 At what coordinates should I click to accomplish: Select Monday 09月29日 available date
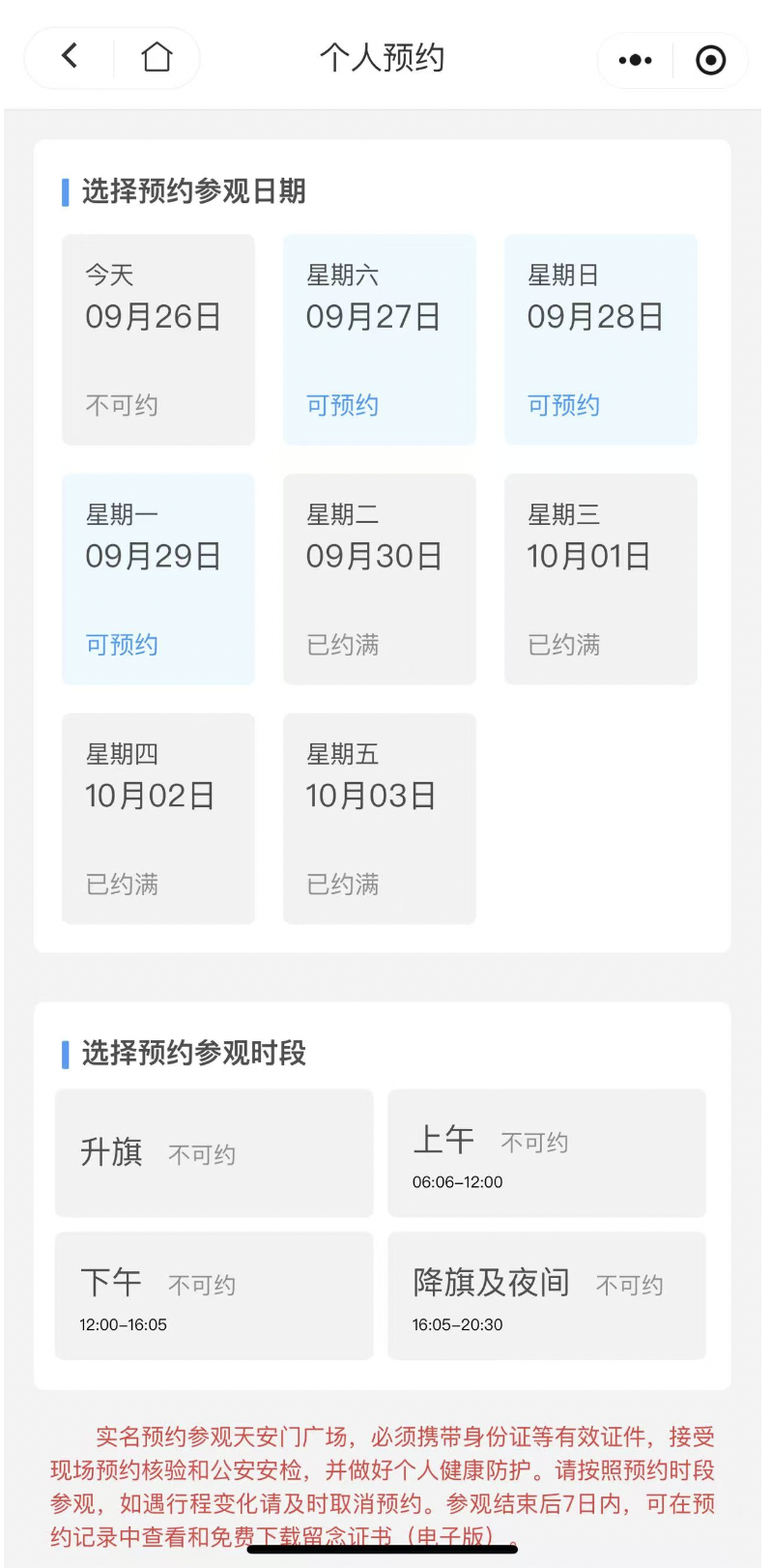[x=158, y=579]
